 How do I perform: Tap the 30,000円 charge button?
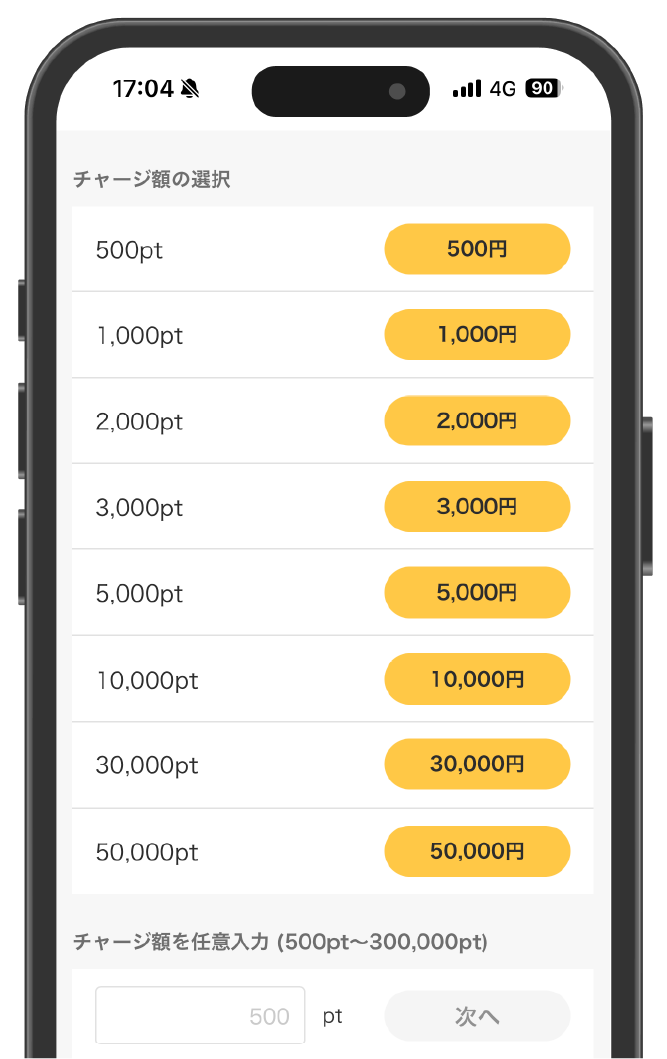pyautogui.click(x=477, y=765)
